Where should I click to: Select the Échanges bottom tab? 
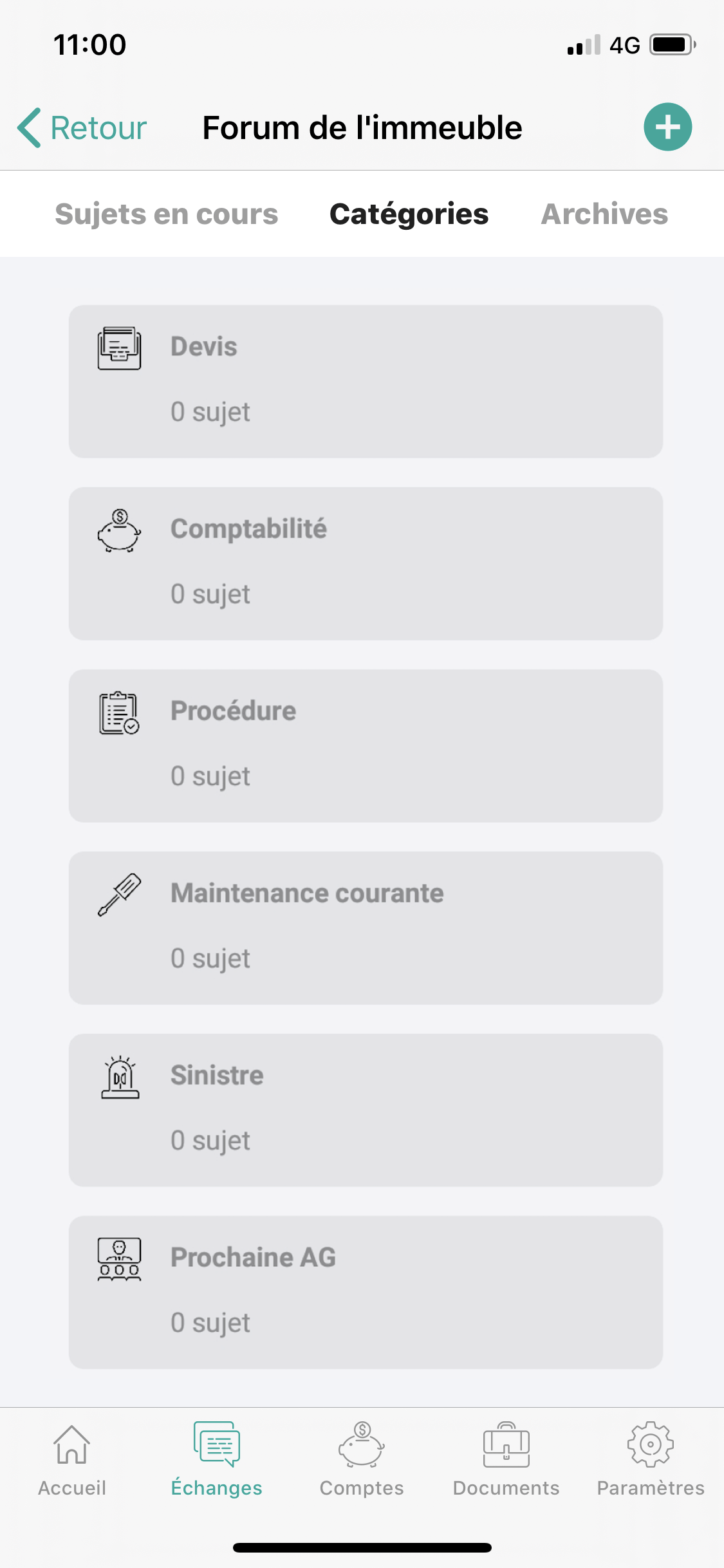(x=217, y=1460)
